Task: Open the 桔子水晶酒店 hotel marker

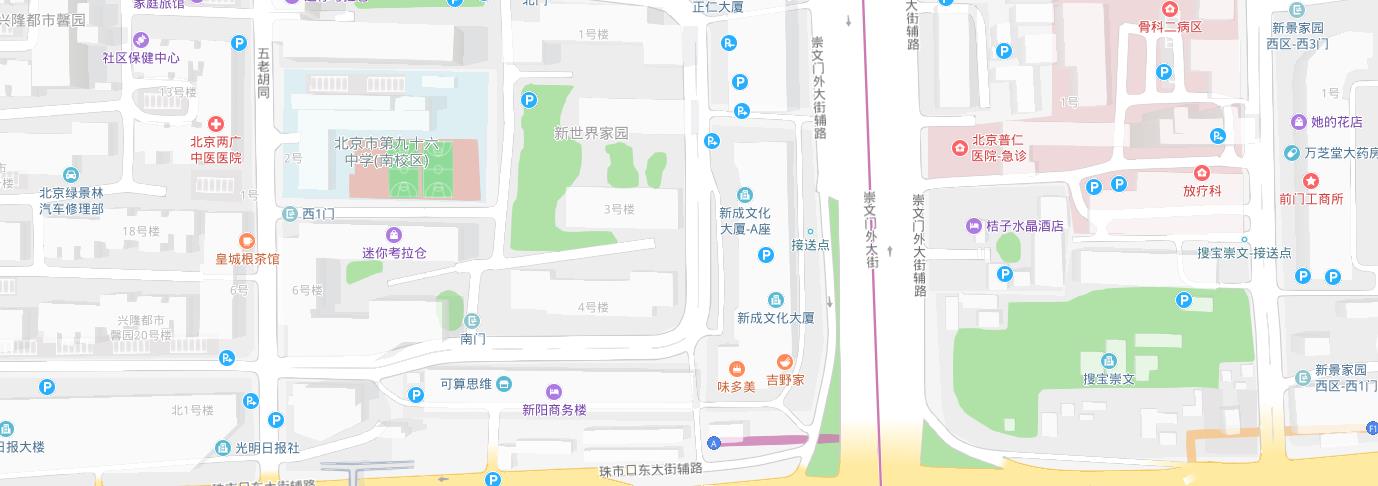Action: [974, 226]
